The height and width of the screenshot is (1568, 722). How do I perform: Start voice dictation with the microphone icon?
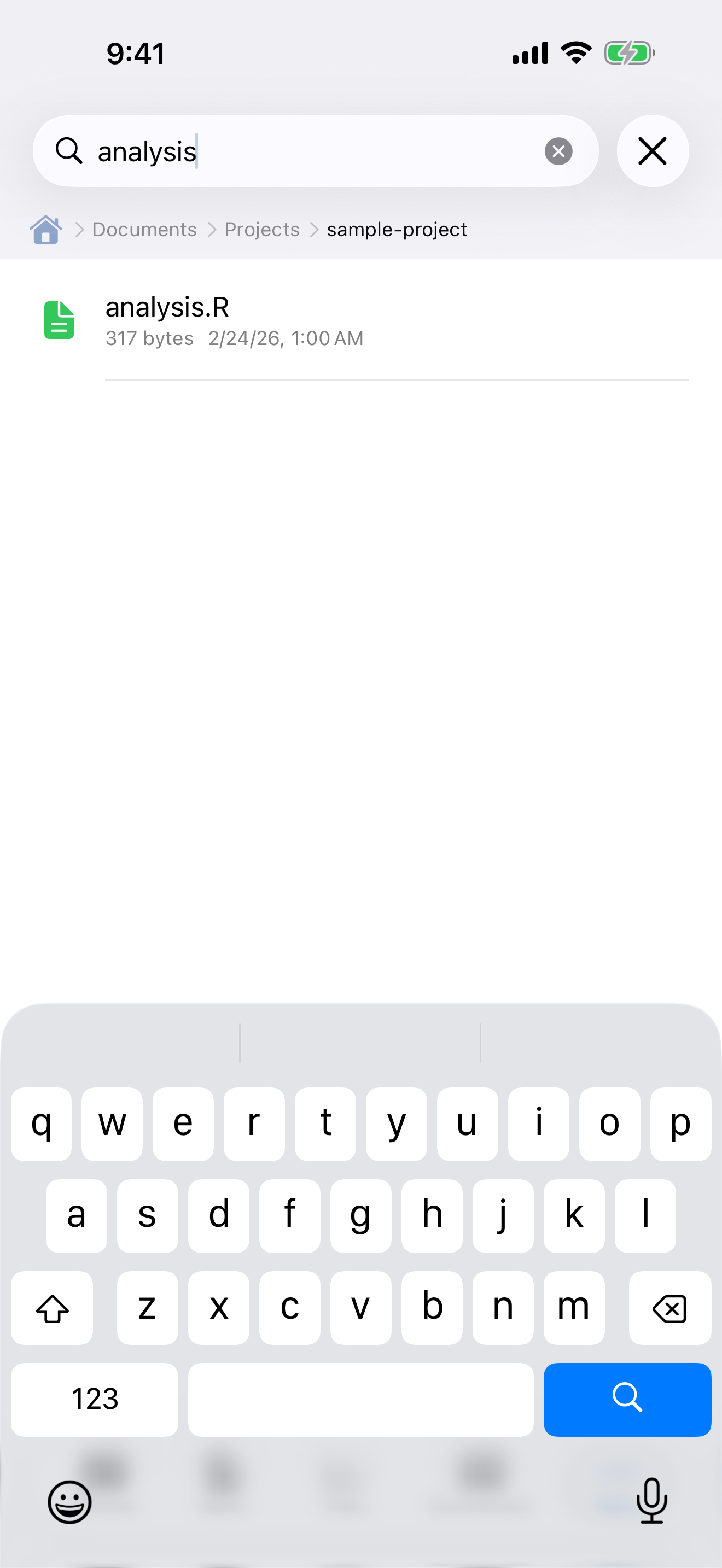651,1502
